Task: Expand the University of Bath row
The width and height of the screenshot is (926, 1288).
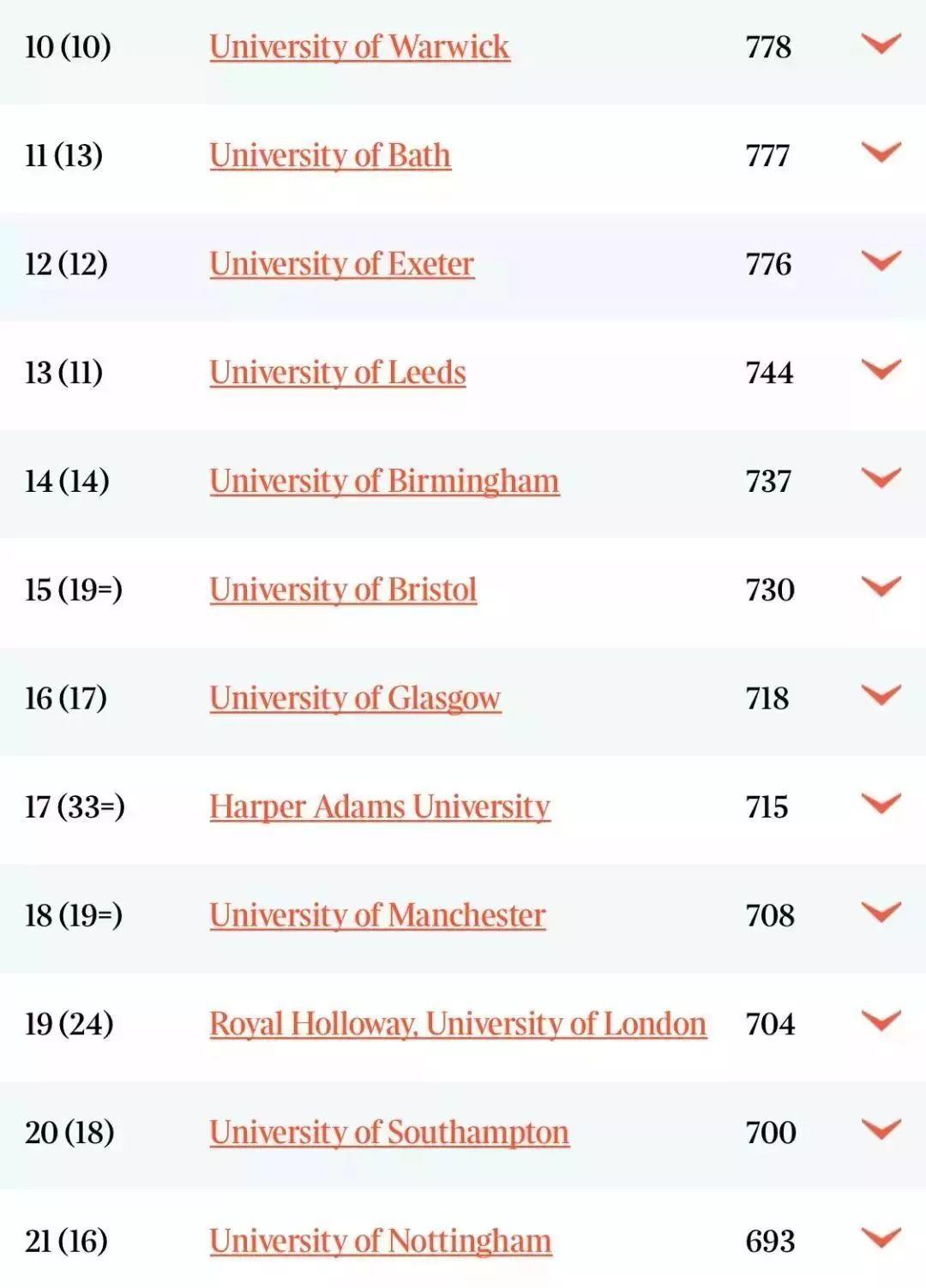Action: coord(881,153)
